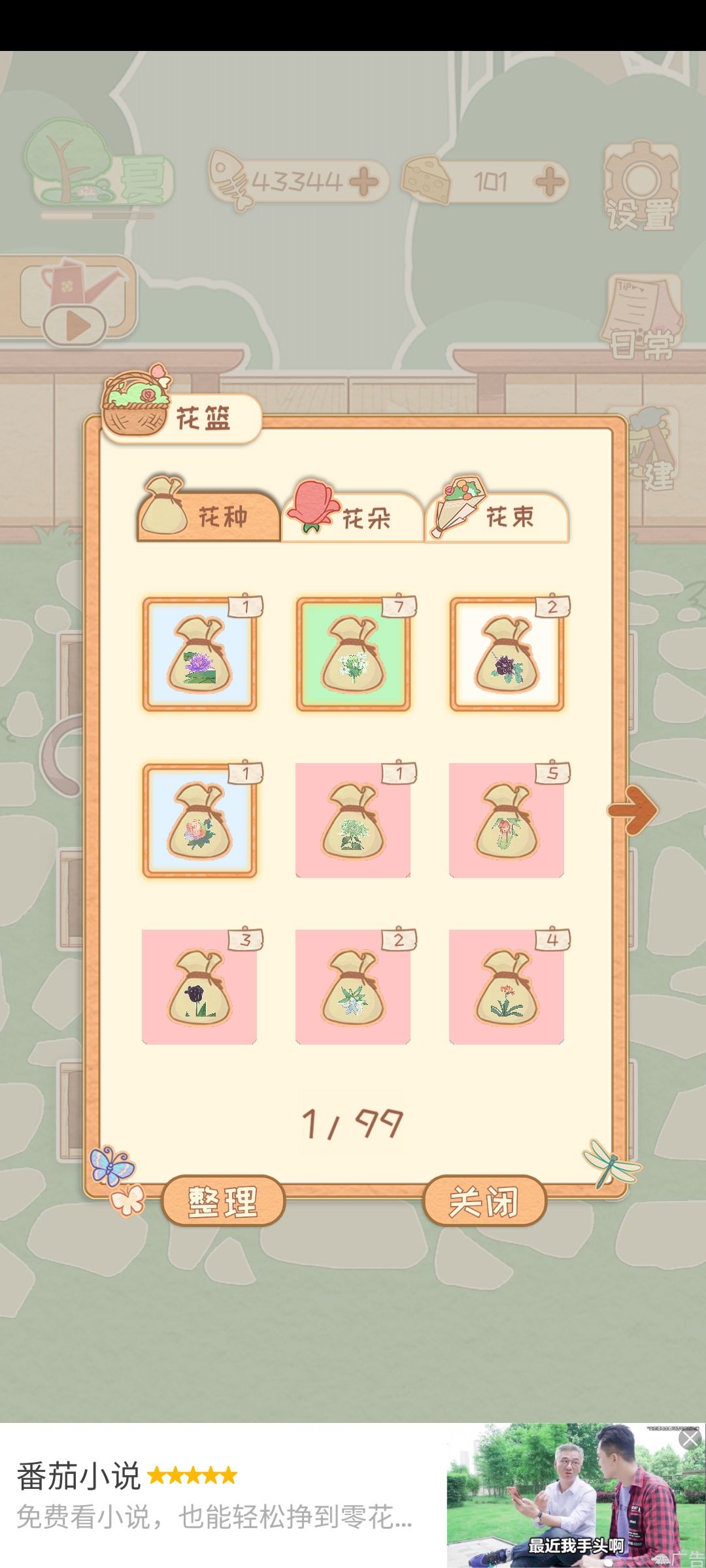Open the pink-background seed bag with count 5
This screenshot has height=1568, width=706.
[x=507, y=821]
